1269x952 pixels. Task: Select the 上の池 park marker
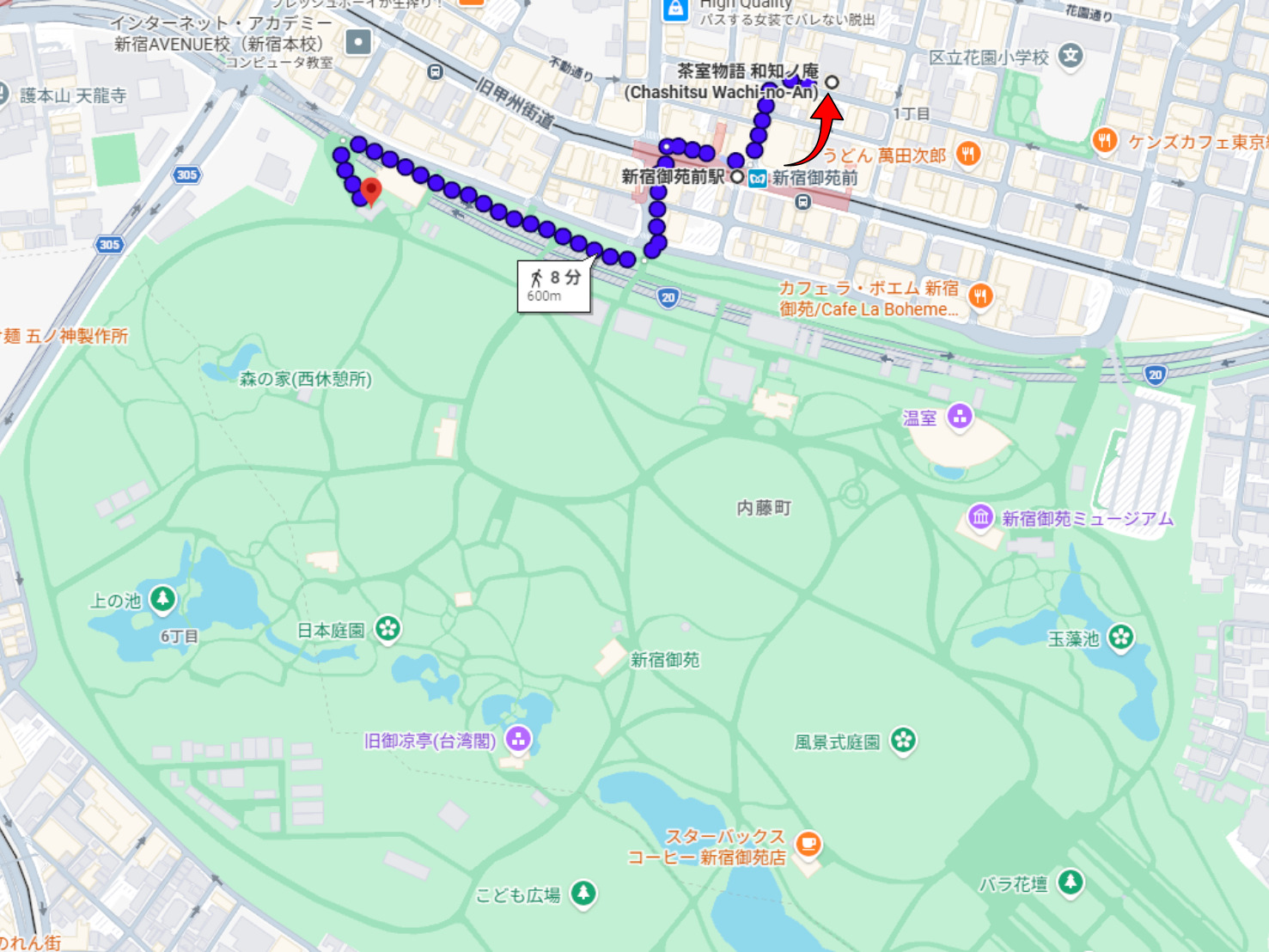click(x=162, y=599)
